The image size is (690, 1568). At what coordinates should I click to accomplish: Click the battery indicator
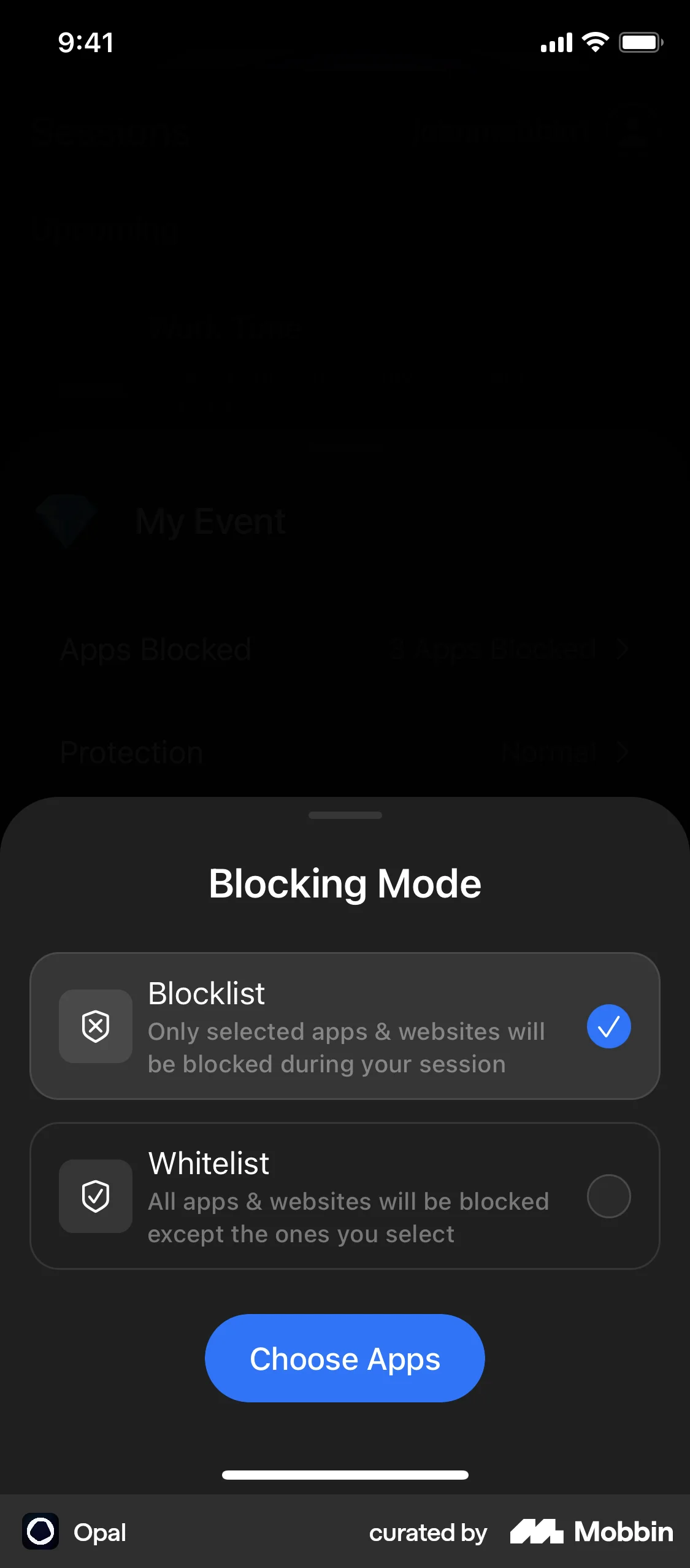pos(640,42)
